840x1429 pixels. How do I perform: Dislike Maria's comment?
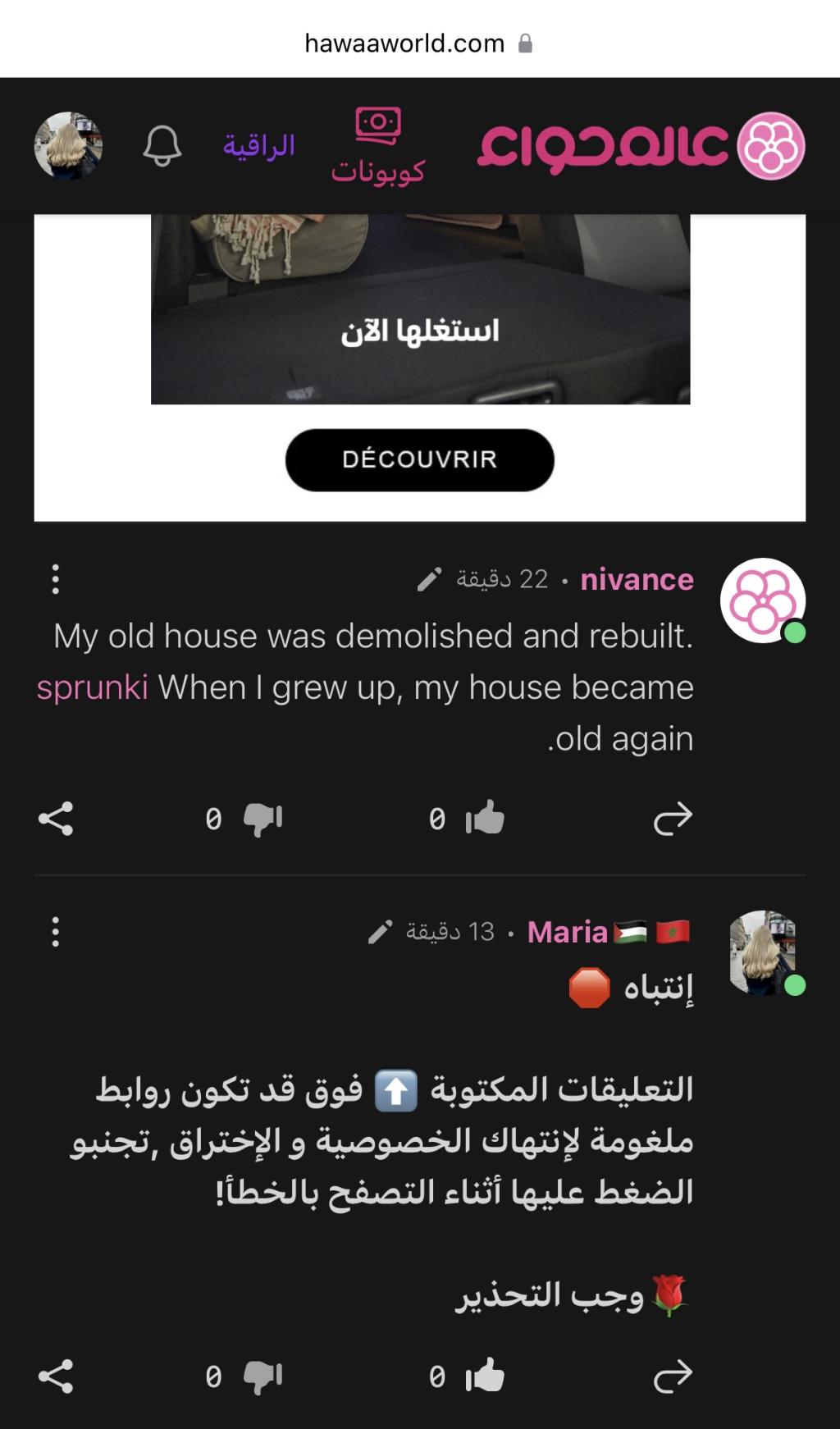(x=262, y=1376)
